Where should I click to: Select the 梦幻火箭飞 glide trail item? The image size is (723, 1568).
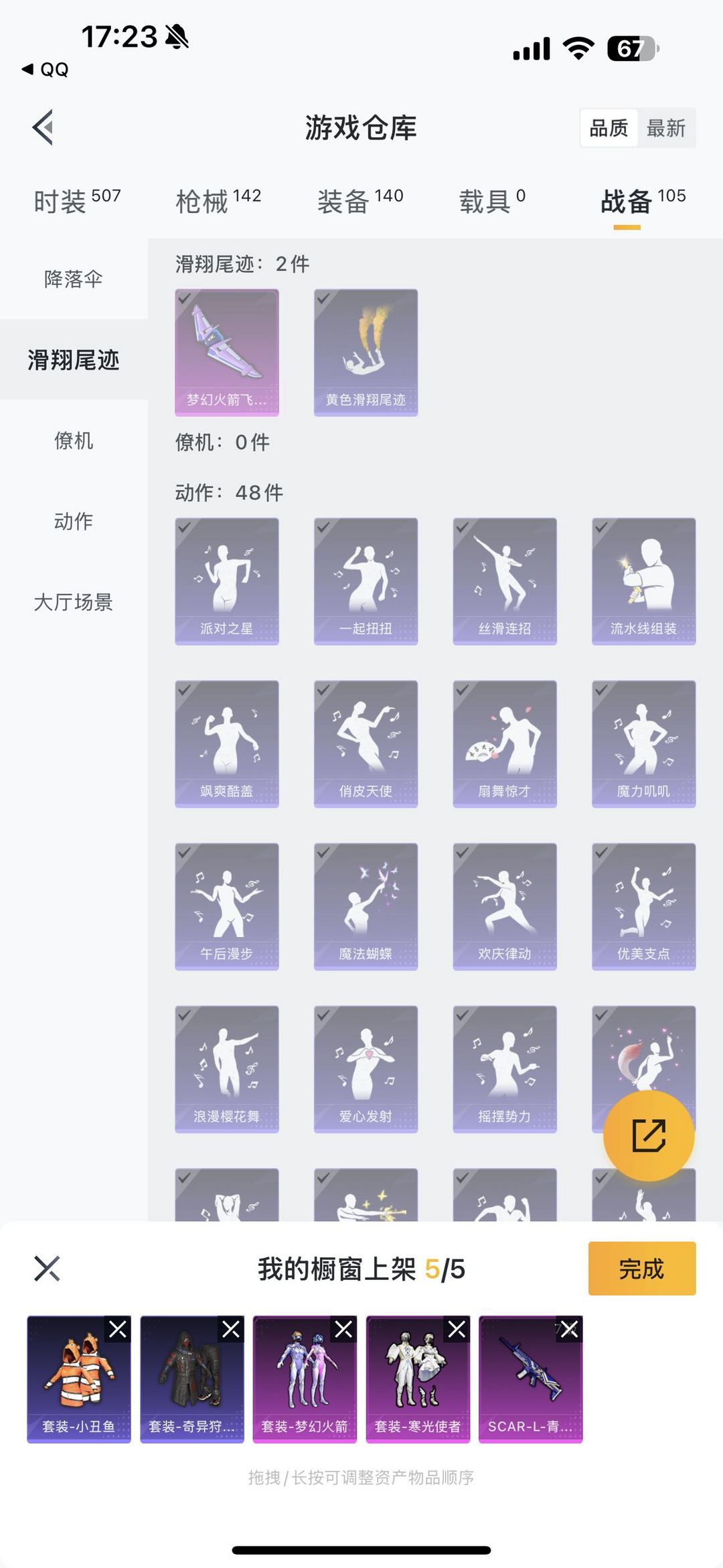pos(227,352)
